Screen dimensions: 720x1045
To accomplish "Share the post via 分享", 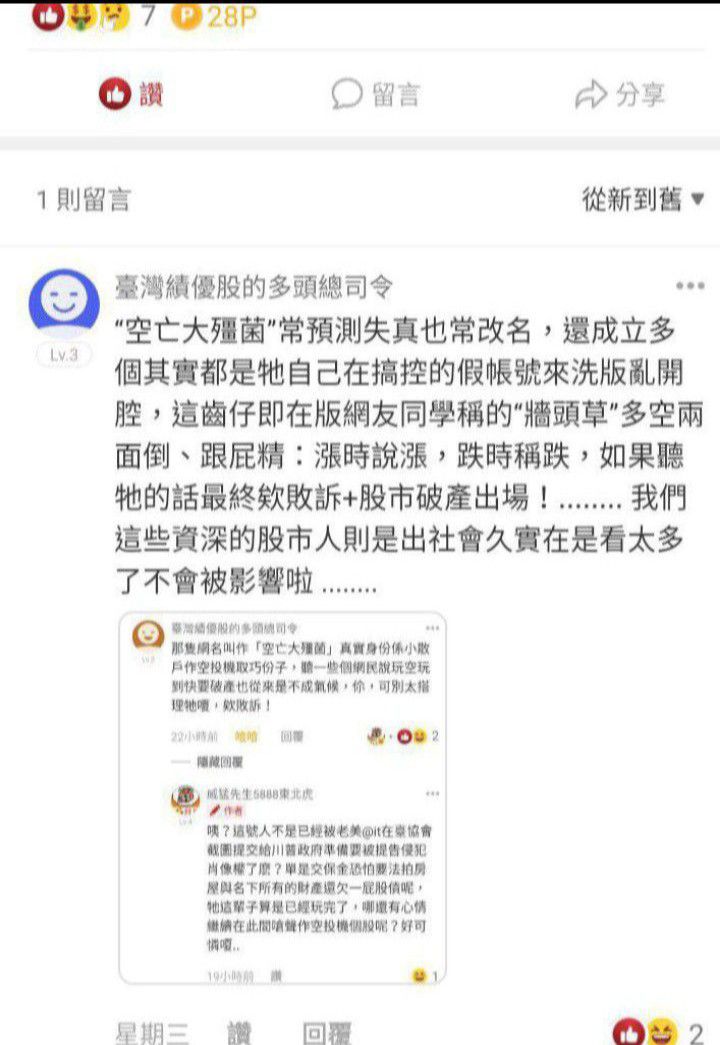I will pyautogui.click(x=620, y=94).
